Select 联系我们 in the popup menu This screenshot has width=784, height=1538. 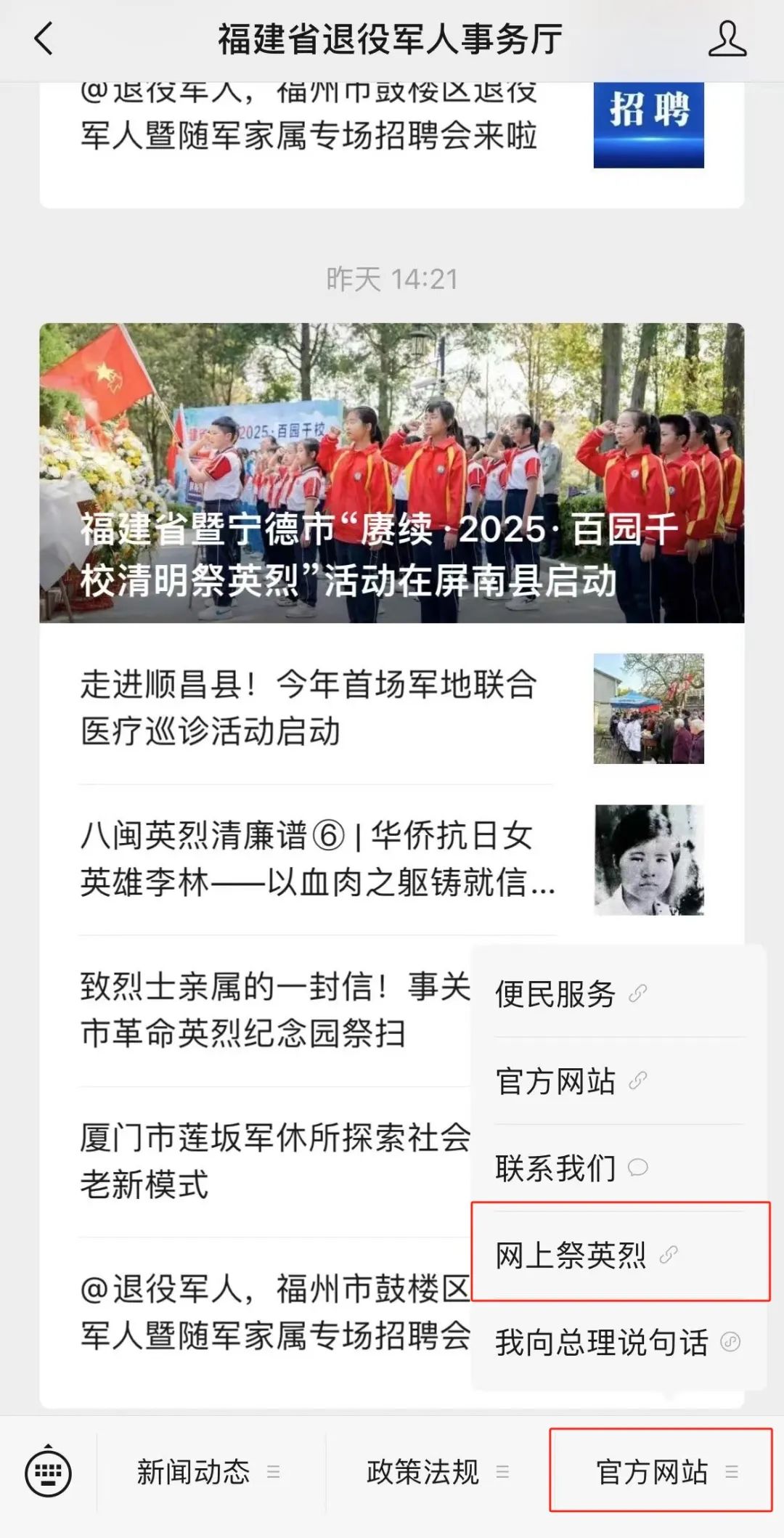tap(555, 1168)
